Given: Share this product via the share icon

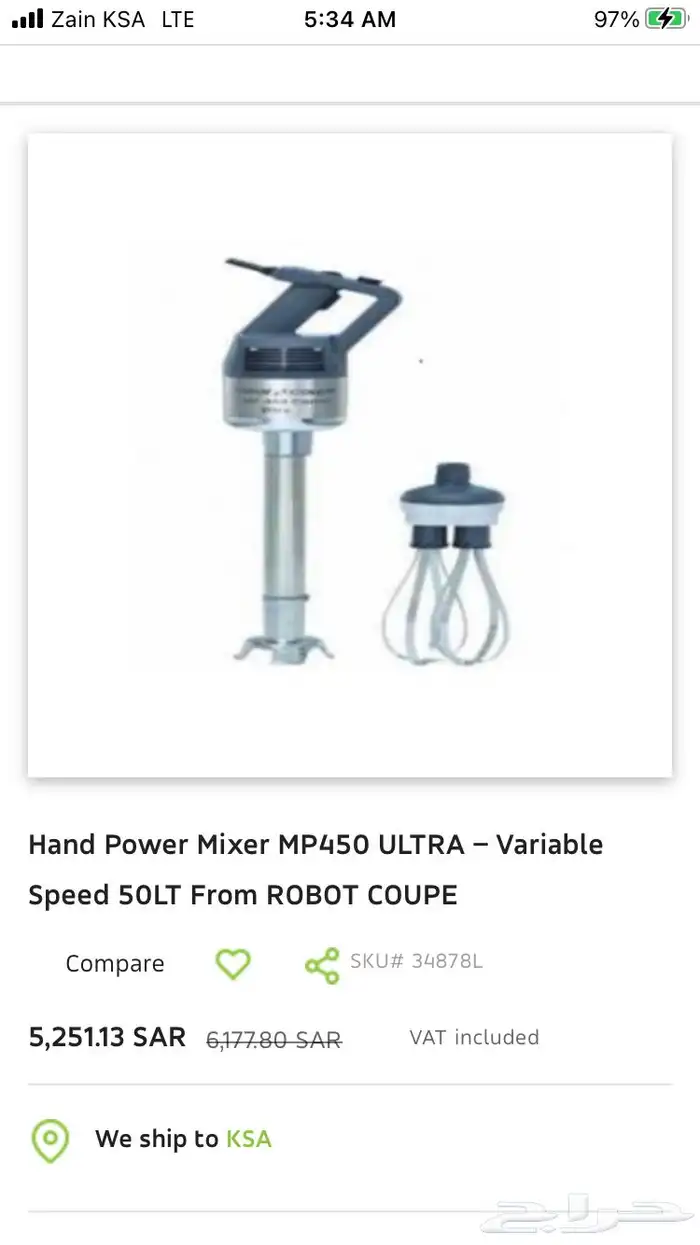Looking at the screenshot, I should tap(322, 965).
